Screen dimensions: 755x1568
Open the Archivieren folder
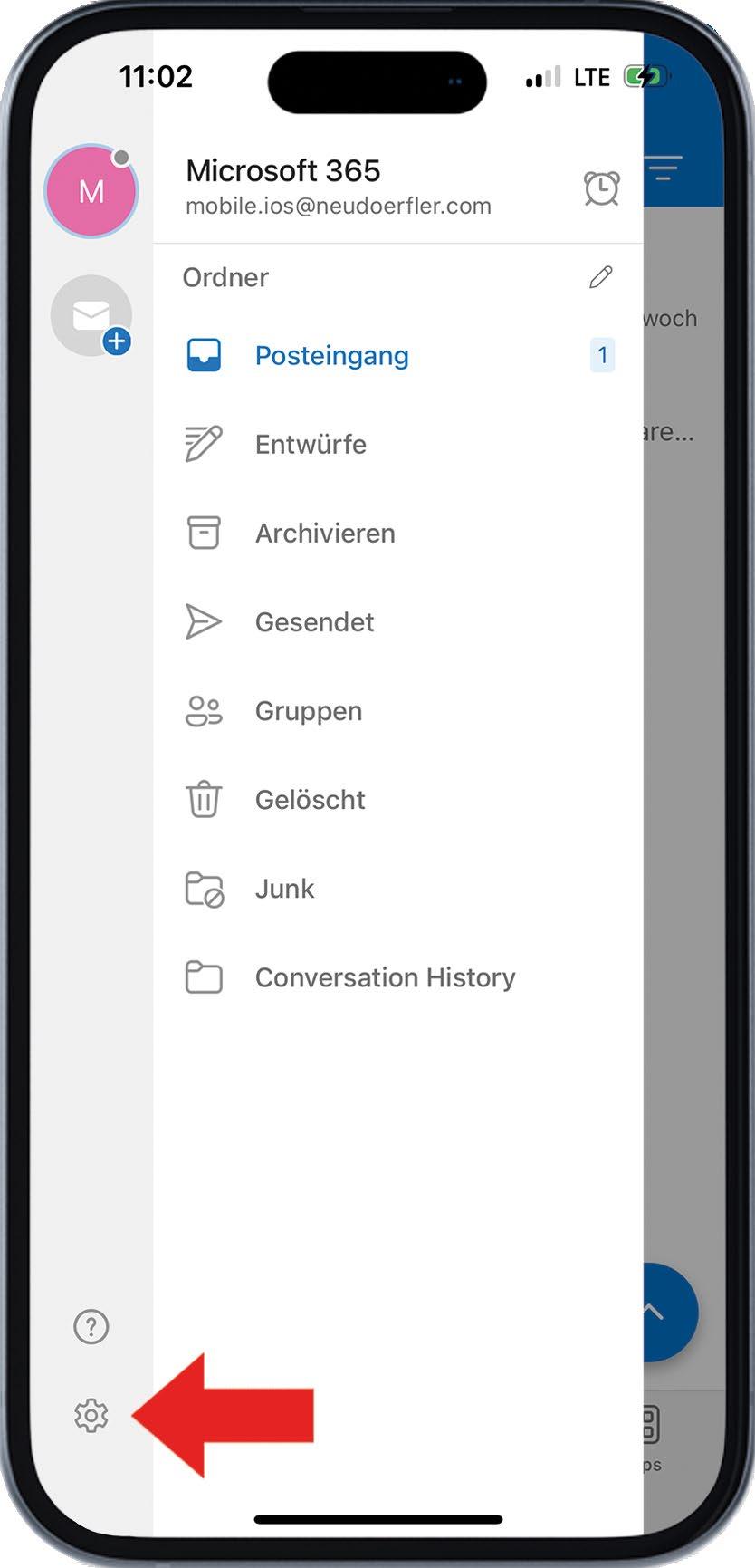325,534
